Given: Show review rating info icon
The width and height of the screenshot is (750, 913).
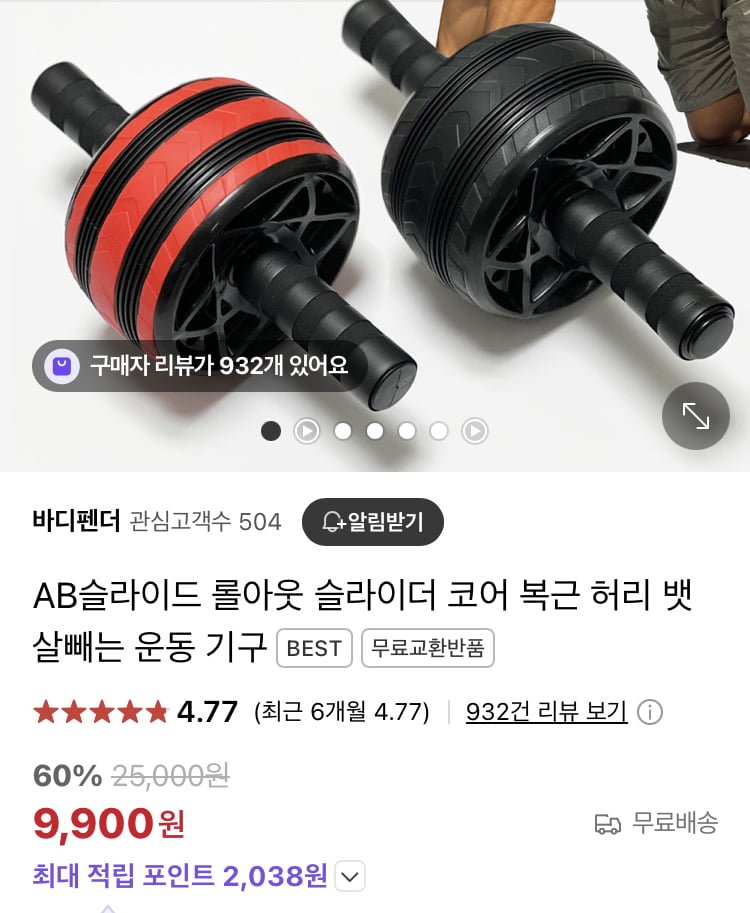Looking at the screenshot, I should (650, 712).
